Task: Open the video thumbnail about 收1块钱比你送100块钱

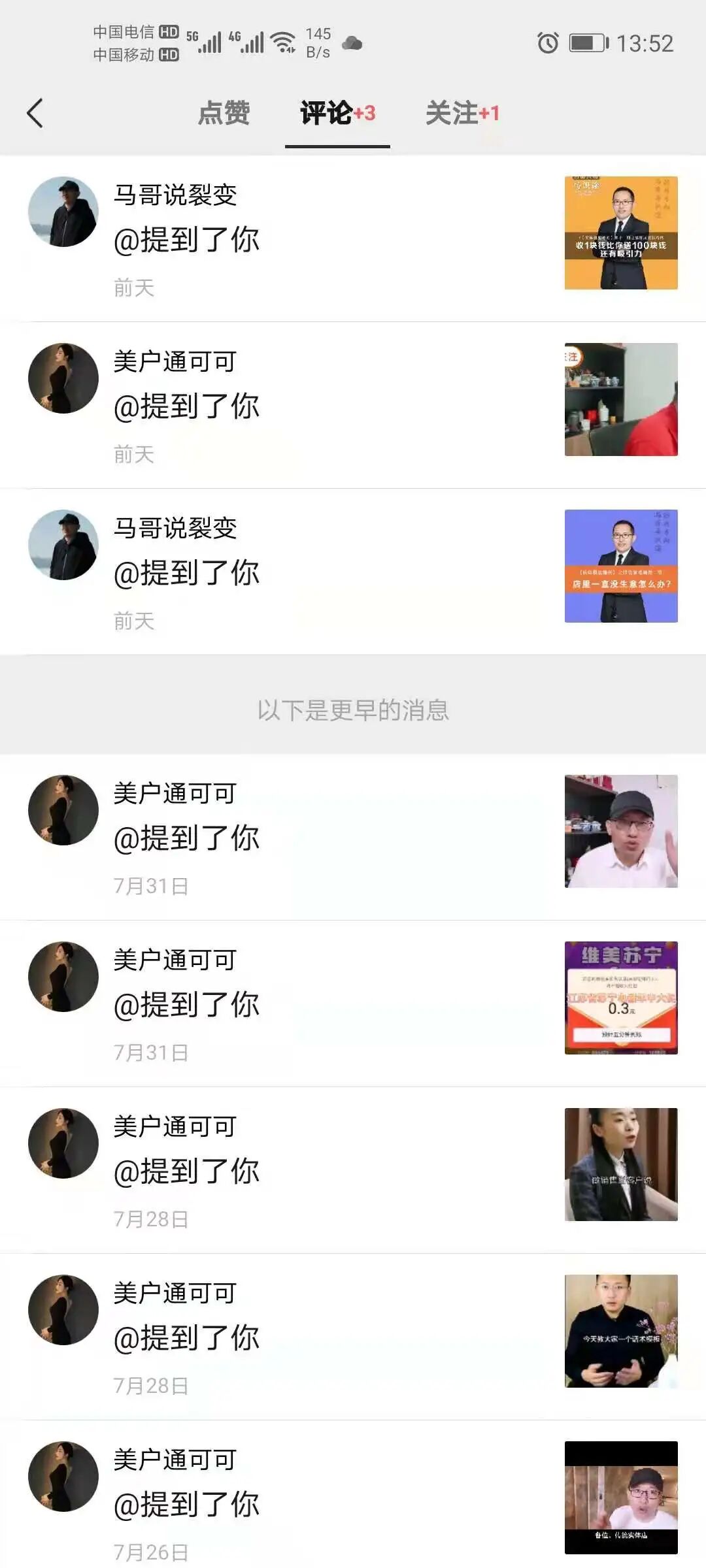Action: click(x=620, y=233)
